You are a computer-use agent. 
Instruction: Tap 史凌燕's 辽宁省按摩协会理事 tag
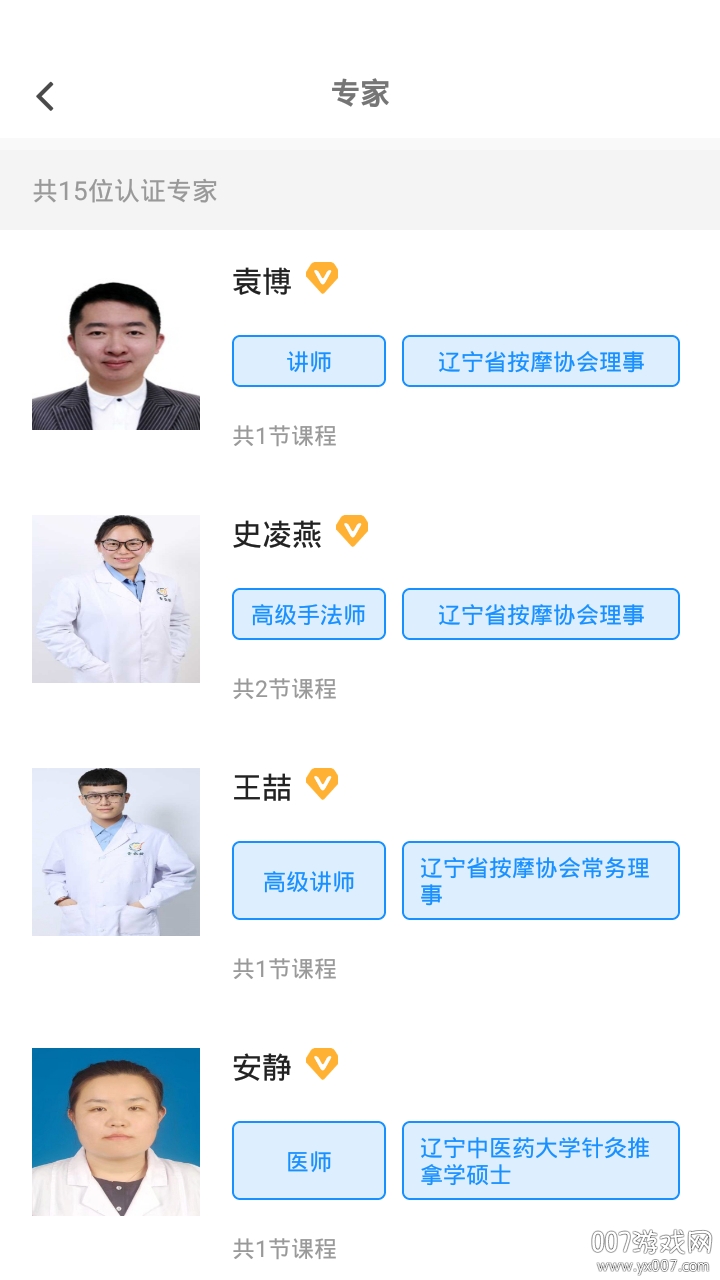point(541,614)
